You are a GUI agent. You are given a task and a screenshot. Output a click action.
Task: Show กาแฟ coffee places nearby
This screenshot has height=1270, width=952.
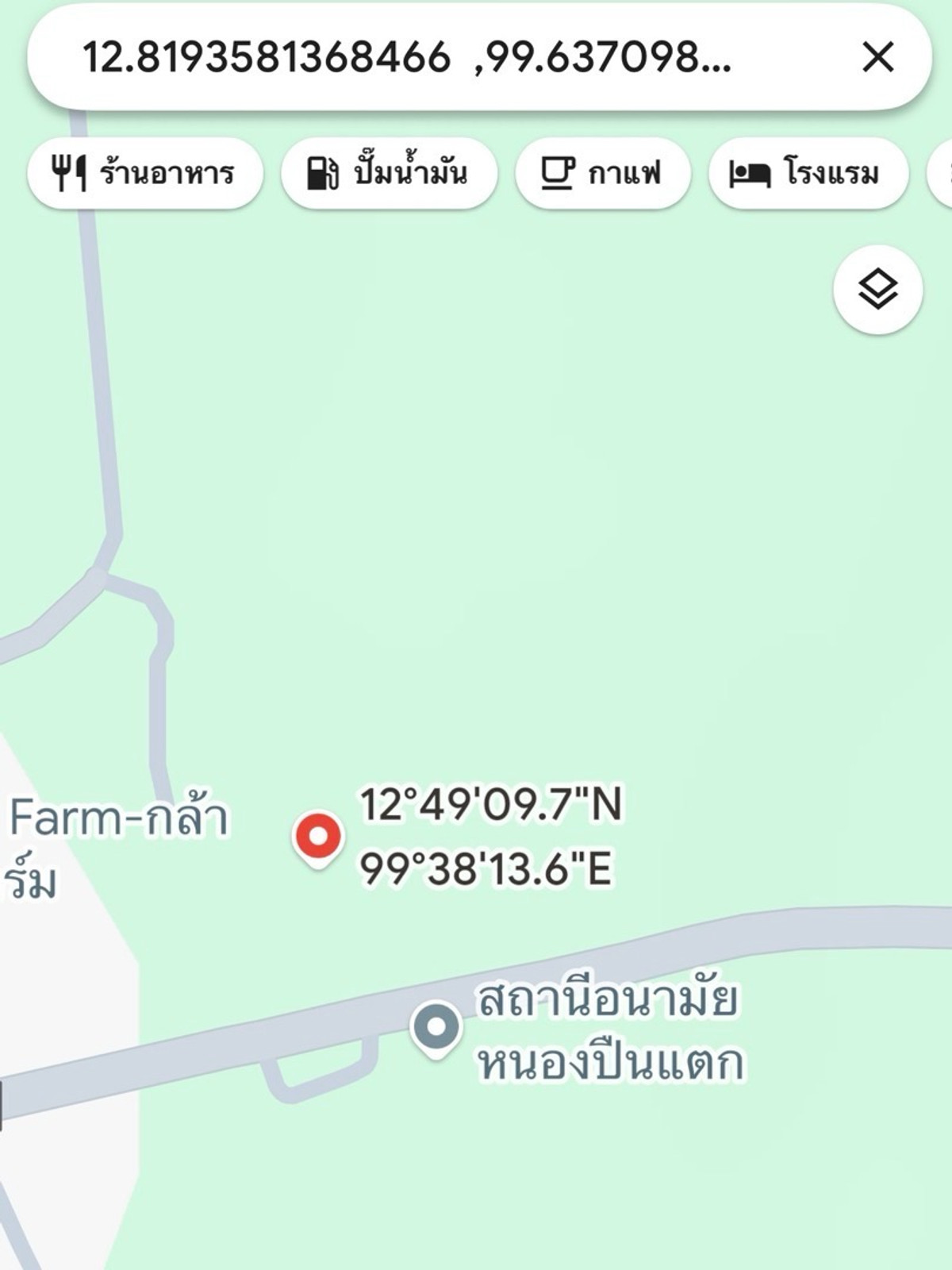pos(602,173)
